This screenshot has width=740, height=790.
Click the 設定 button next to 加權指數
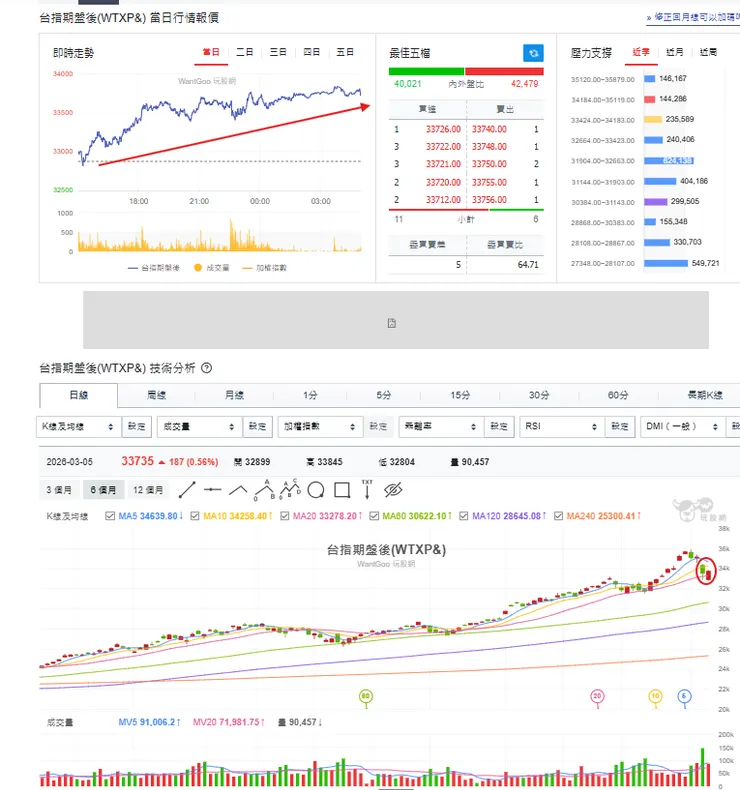(378, 427)
